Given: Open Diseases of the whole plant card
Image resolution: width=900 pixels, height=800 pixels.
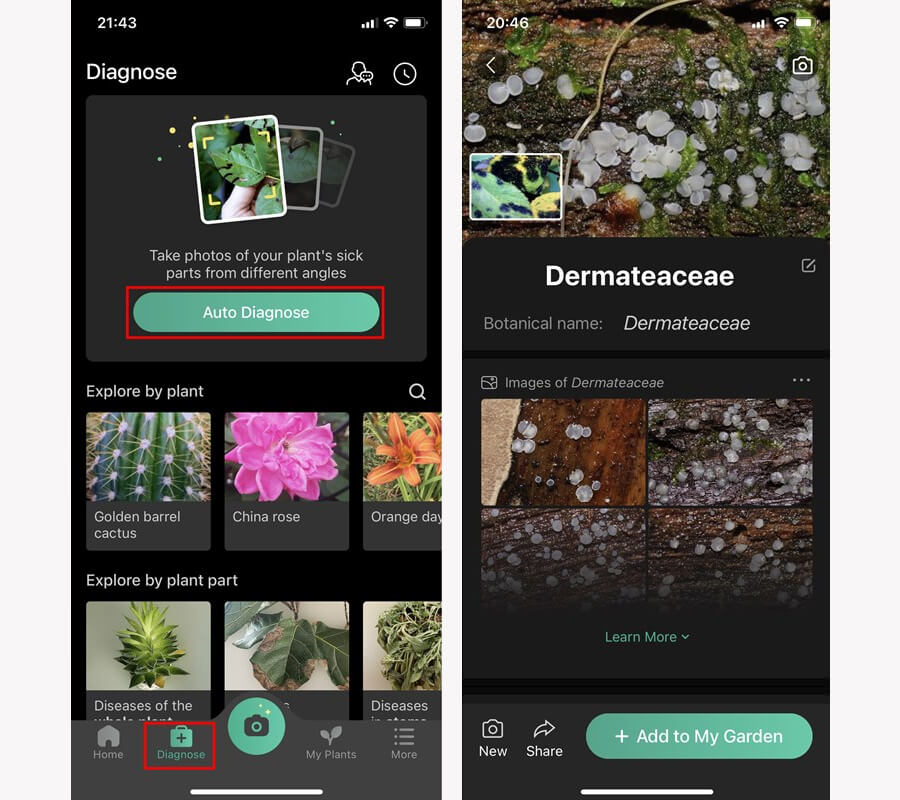Looking at the screenshot, I should click(148, 660).
